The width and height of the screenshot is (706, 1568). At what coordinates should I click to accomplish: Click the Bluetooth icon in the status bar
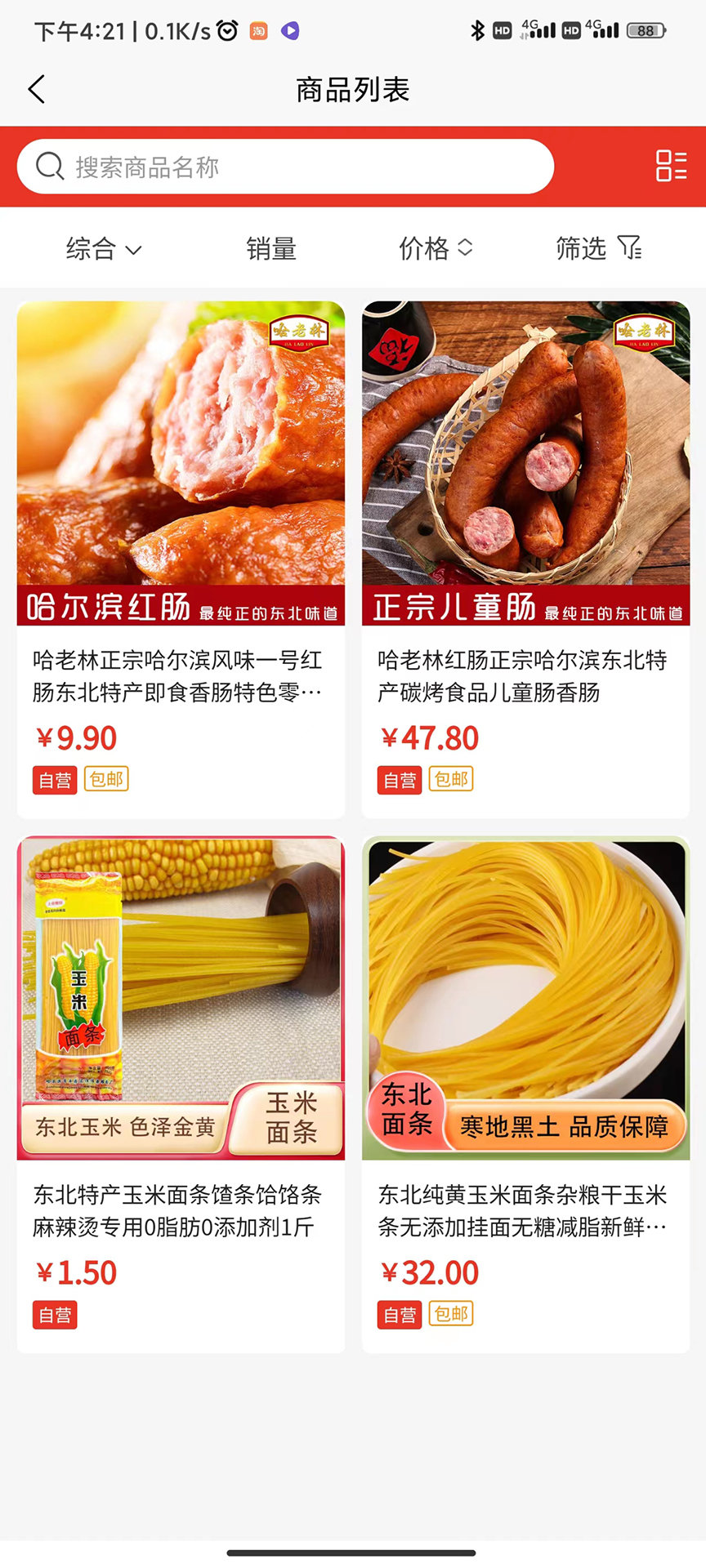(x=477, y=29)
